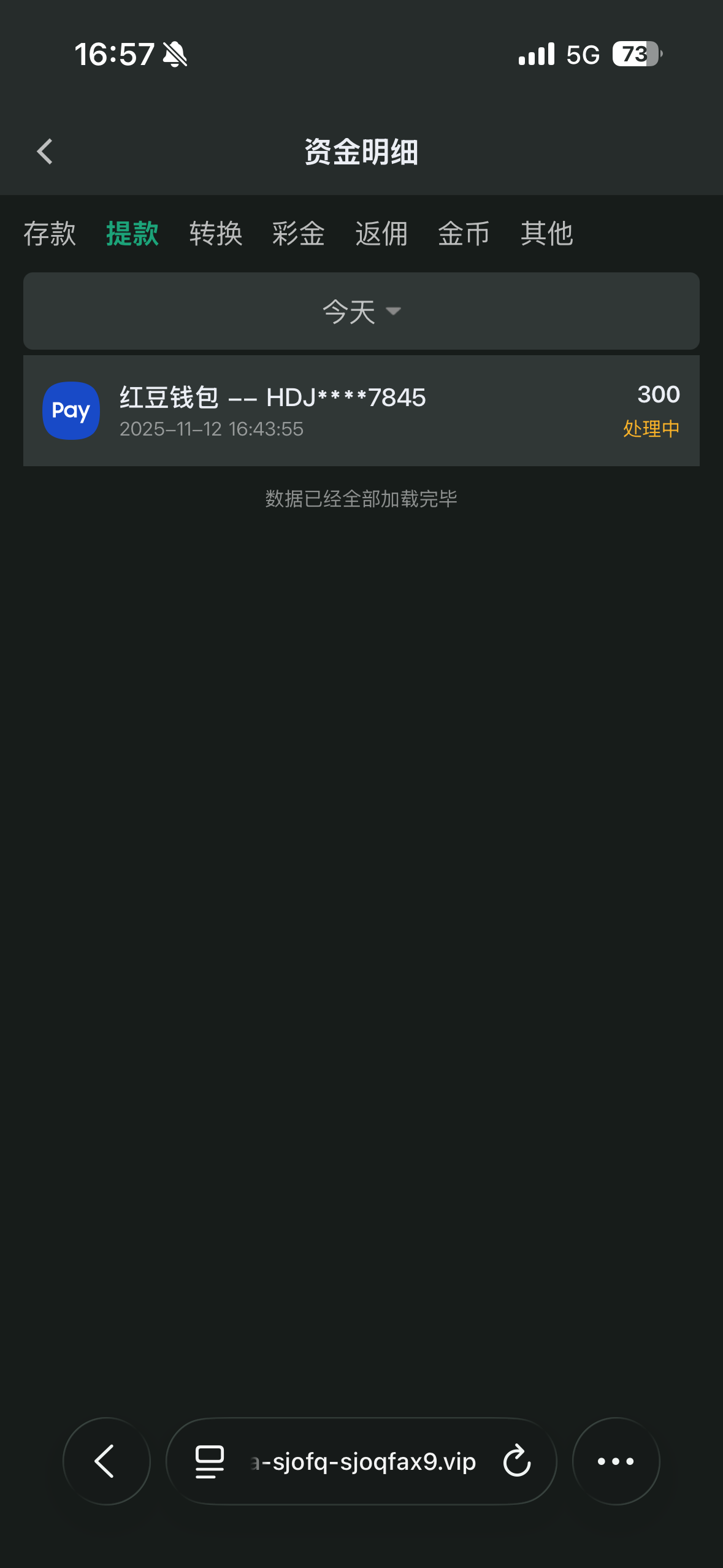
Task: Select the 提款 tab
Action: pos(132,234)
